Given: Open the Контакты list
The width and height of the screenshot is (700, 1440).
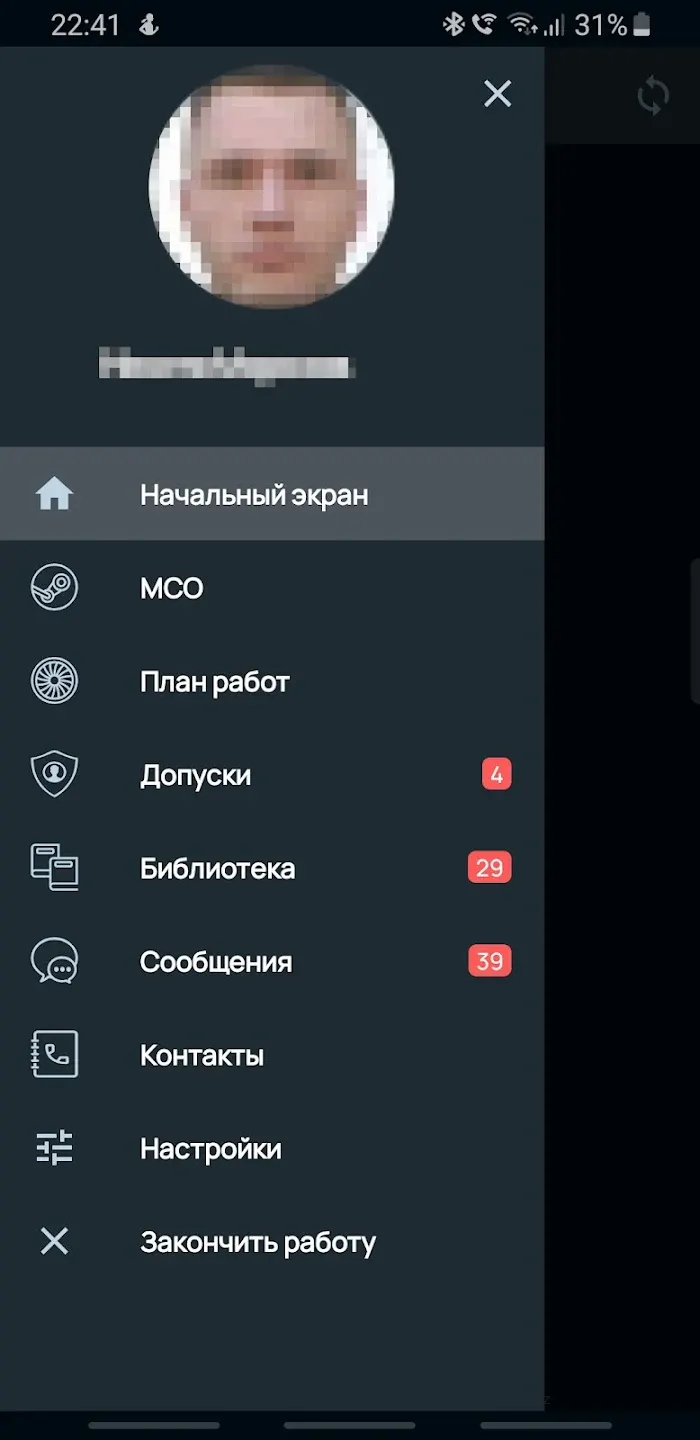Looking at the screenshot, I should tap(272, 1055).
